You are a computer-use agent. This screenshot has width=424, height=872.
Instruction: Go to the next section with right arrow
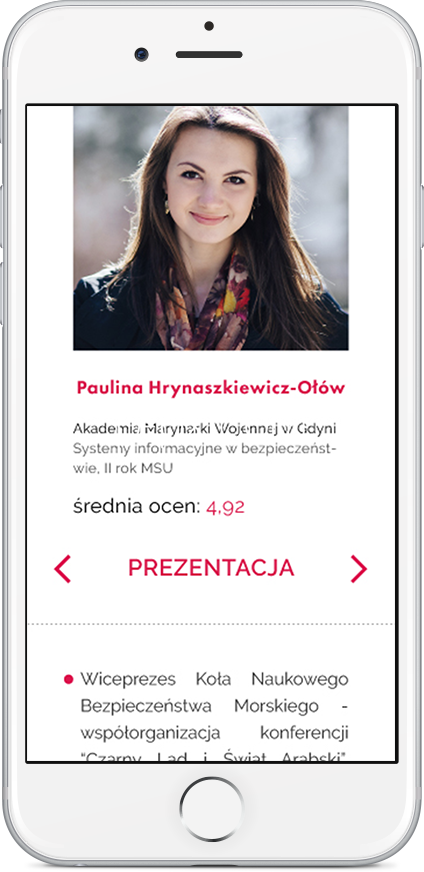click(359, 569)
